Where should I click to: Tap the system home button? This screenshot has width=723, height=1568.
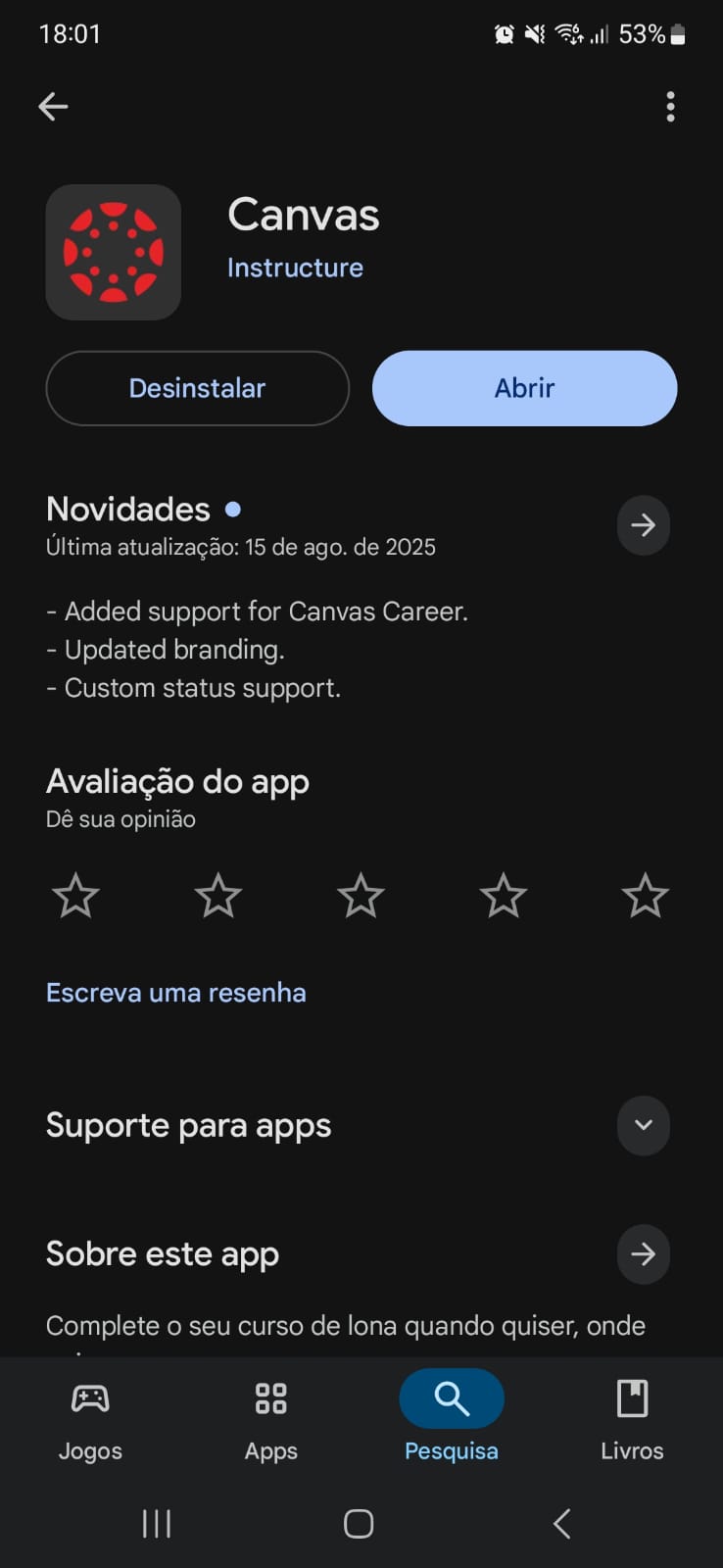click(359, 1524)
